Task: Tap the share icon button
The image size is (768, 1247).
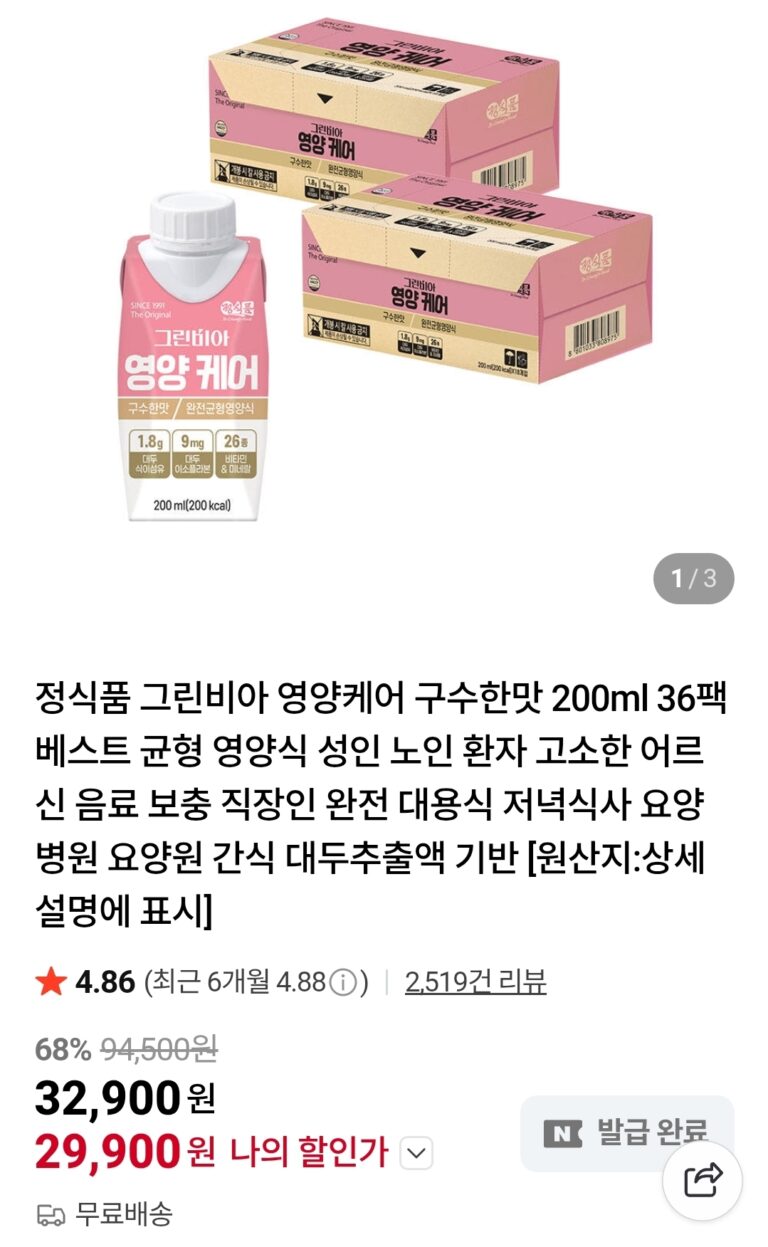Action: pyautogui.click(x=703, y=1181)
